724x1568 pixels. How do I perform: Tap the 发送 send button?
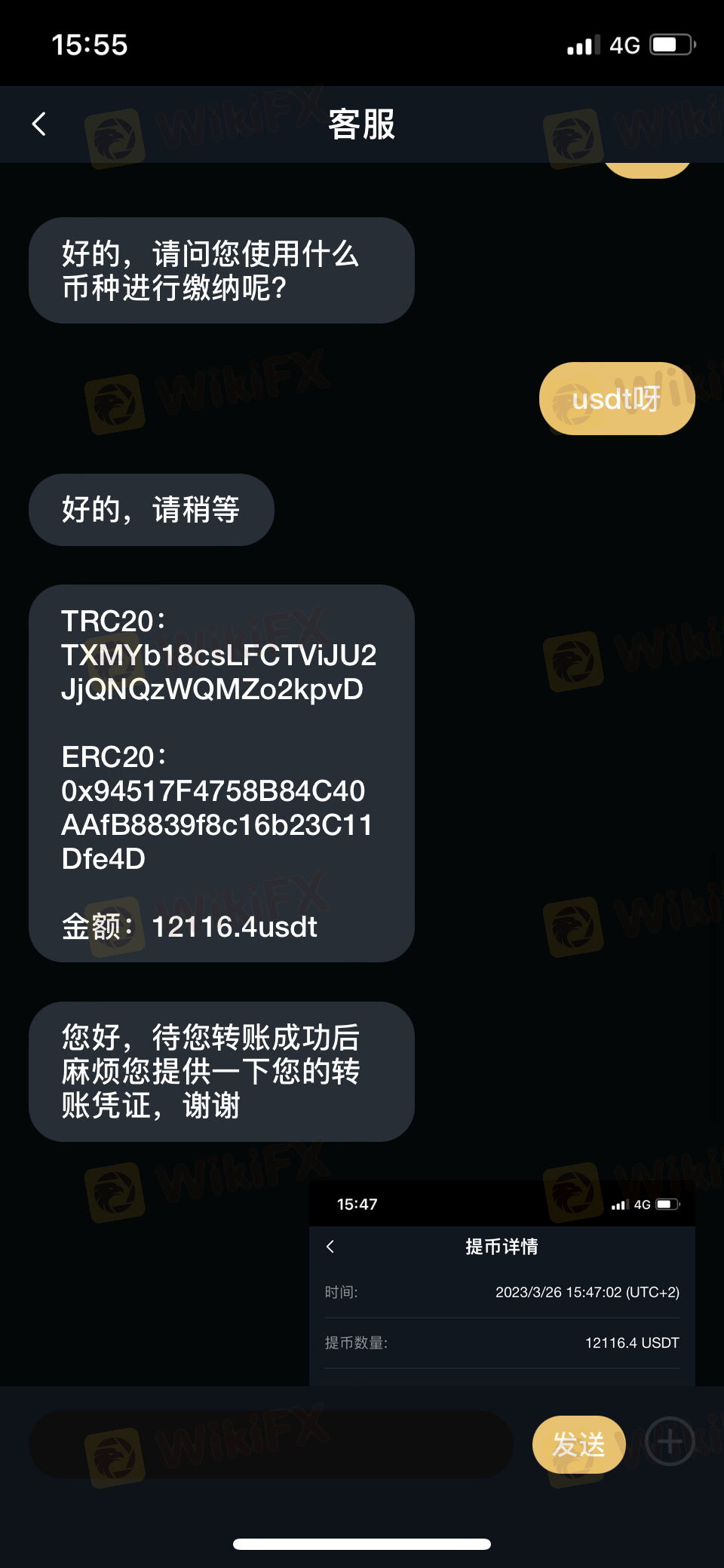click(x=578, y=1444)
